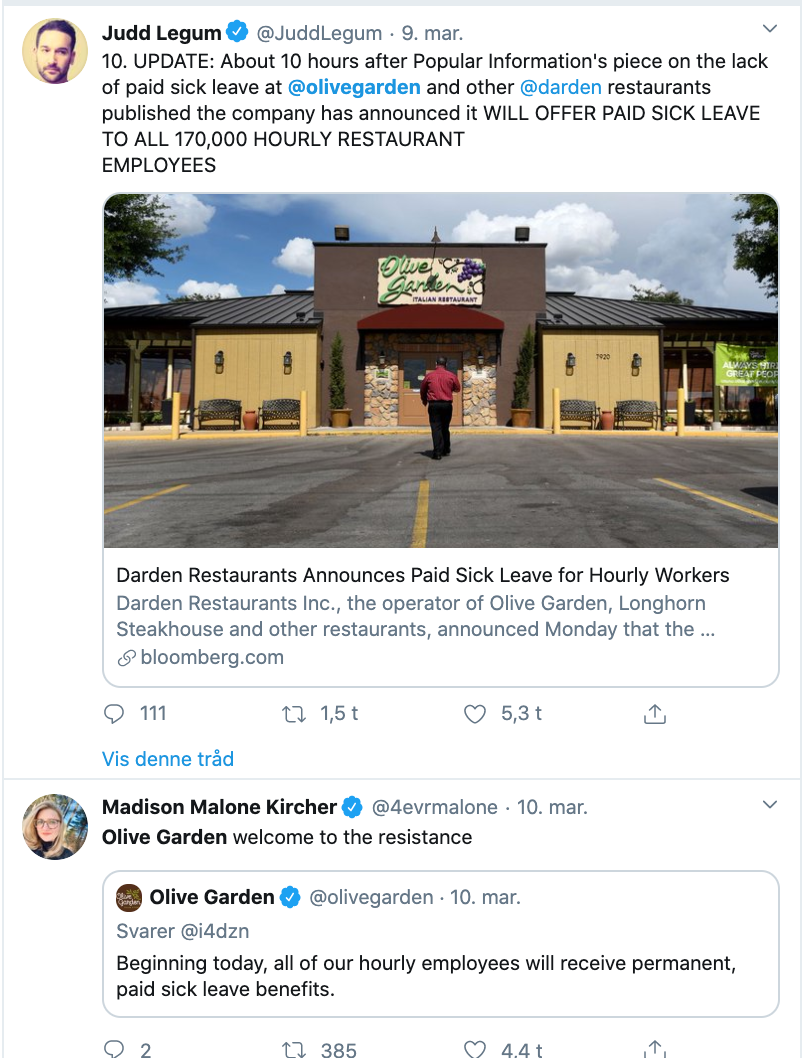
Task: Open the @darden mention link
Action: point(560,87)
